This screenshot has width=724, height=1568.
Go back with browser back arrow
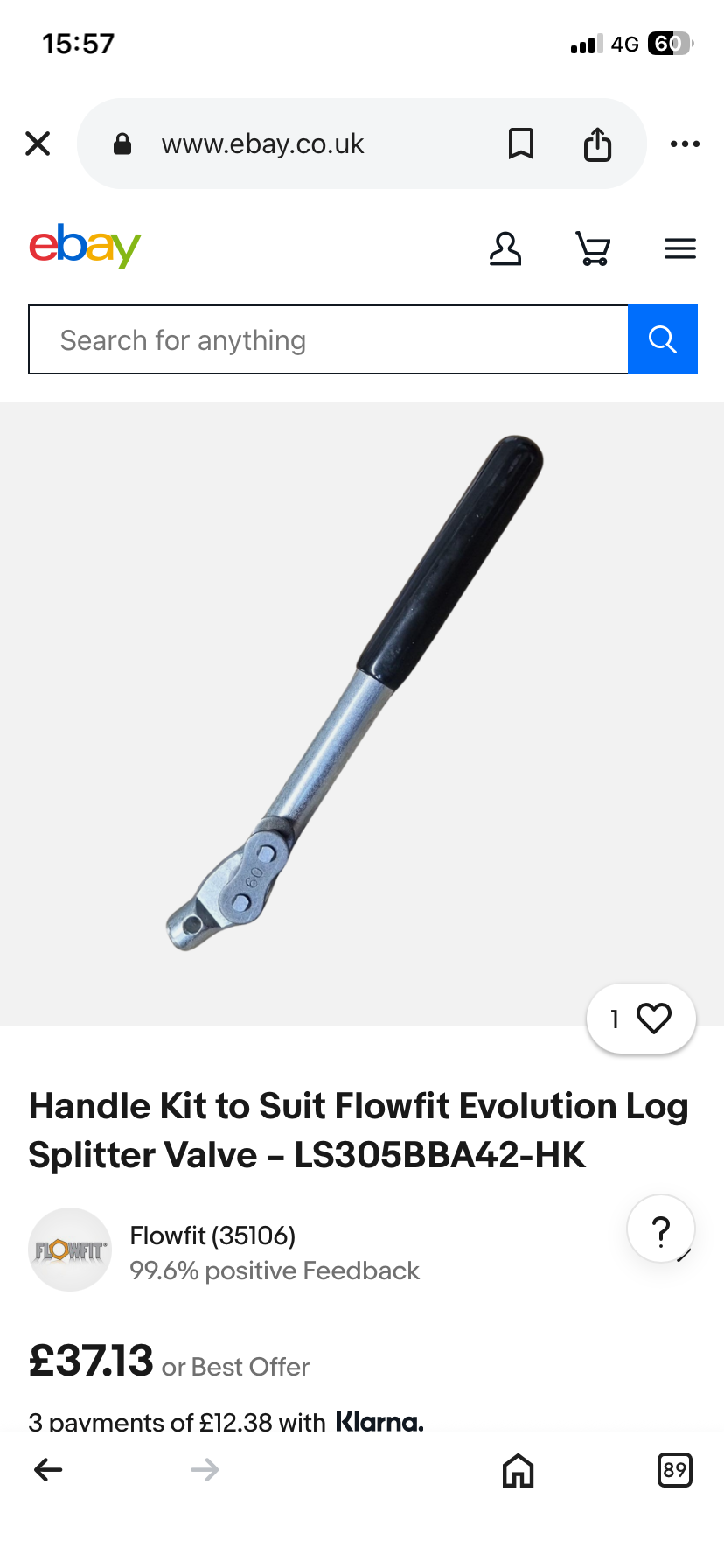pyautogui.click(x=49, y=1470)
